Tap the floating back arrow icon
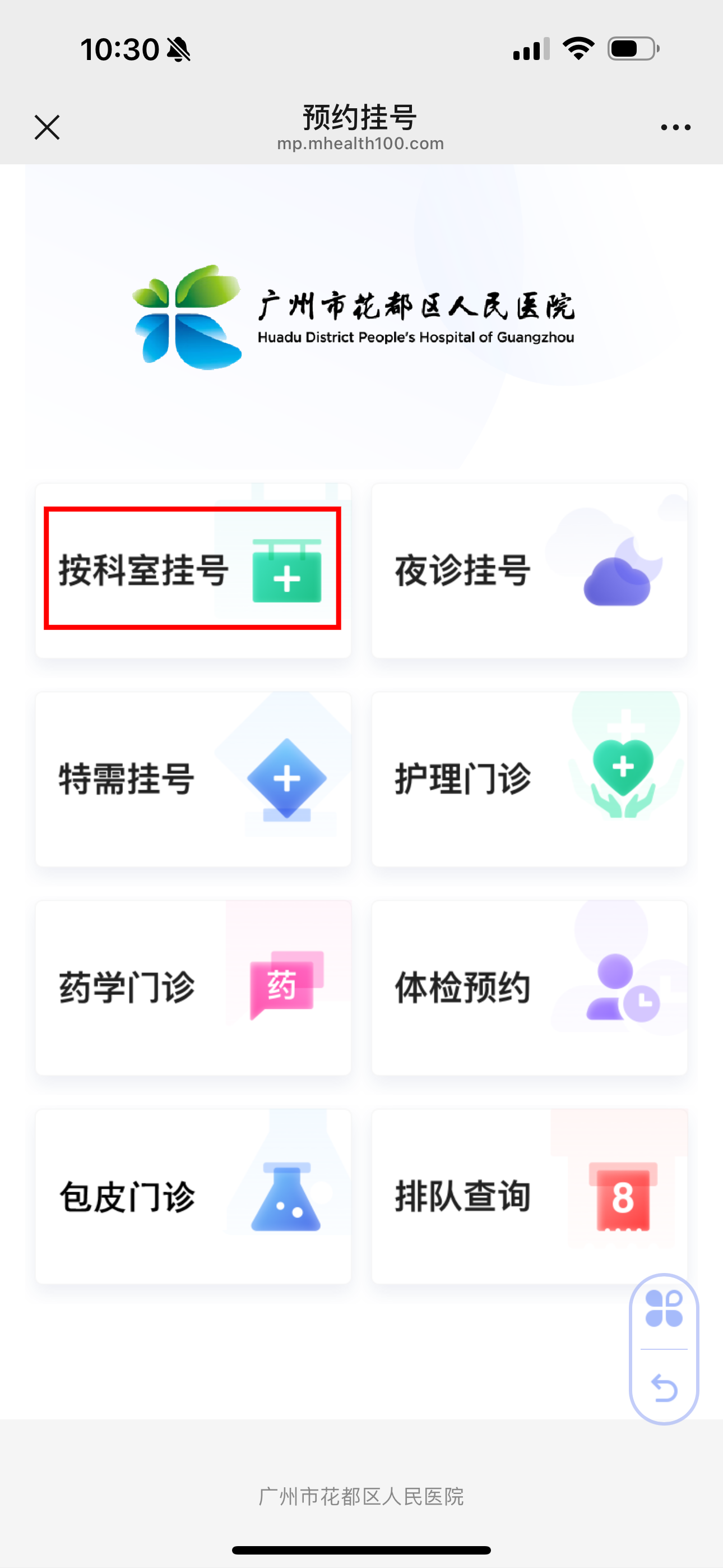The height and width of the screenshot is (1568, 723). pyautogui.click(x=664, y=1389)
